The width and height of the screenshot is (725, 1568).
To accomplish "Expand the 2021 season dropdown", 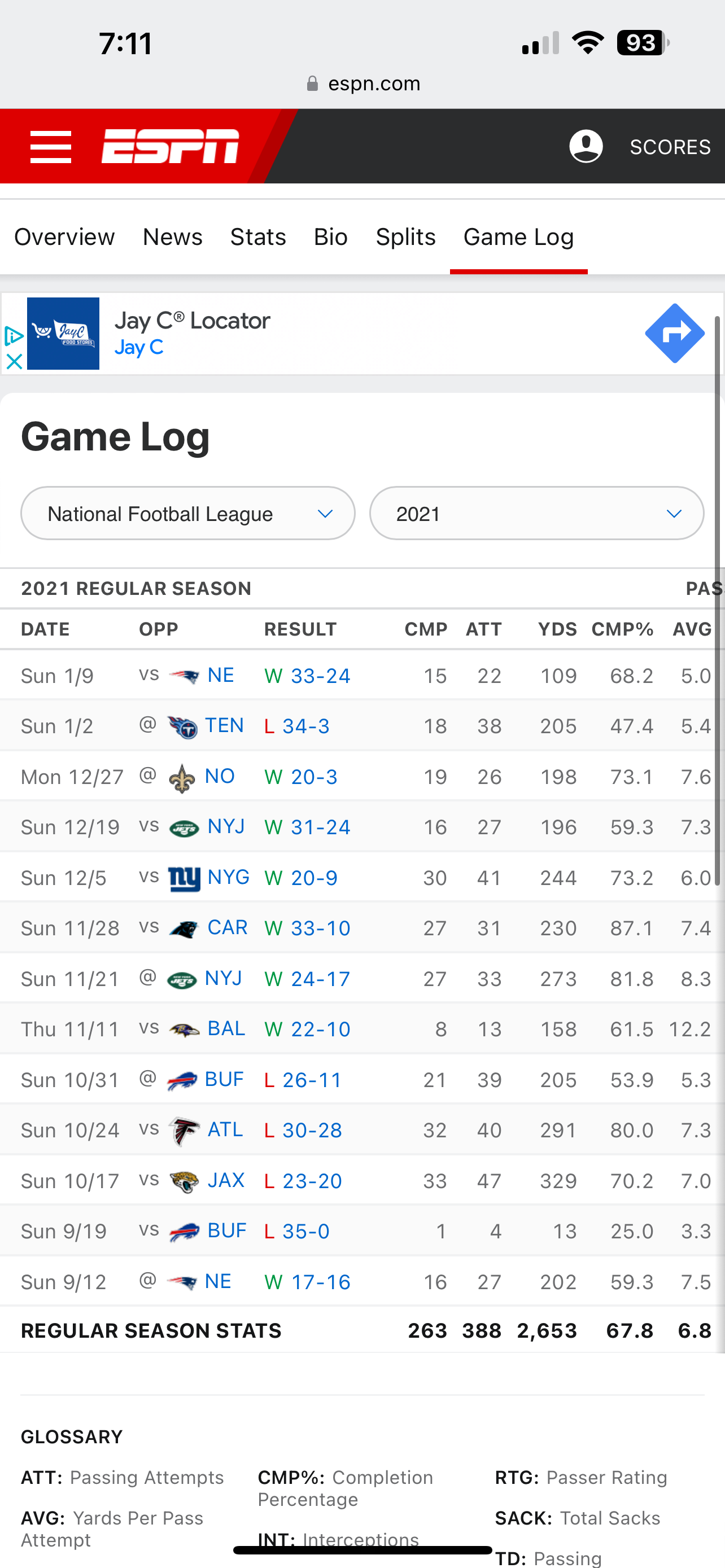I will coord(536,513).
